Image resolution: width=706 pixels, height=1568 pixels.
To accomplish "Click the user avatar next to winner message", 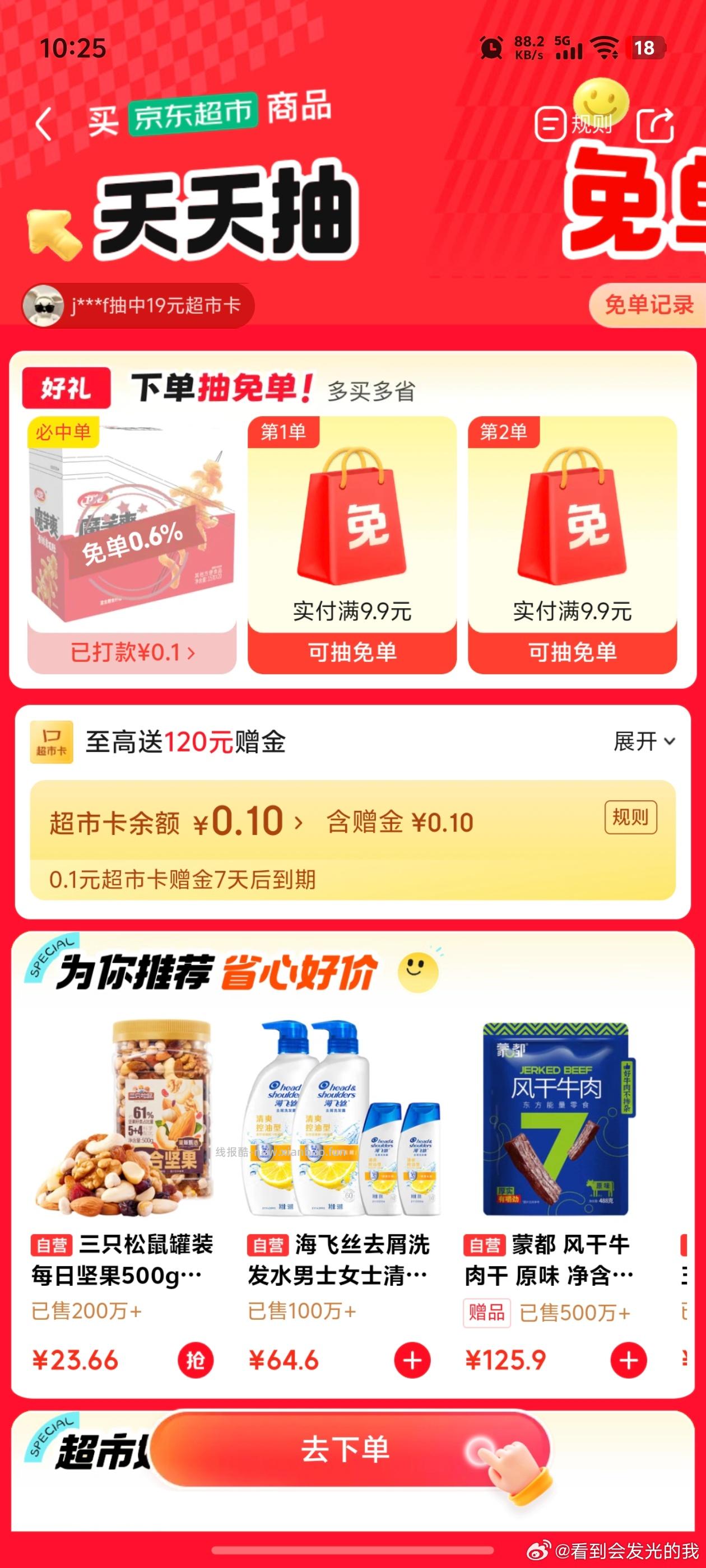I will coord(42,306).
